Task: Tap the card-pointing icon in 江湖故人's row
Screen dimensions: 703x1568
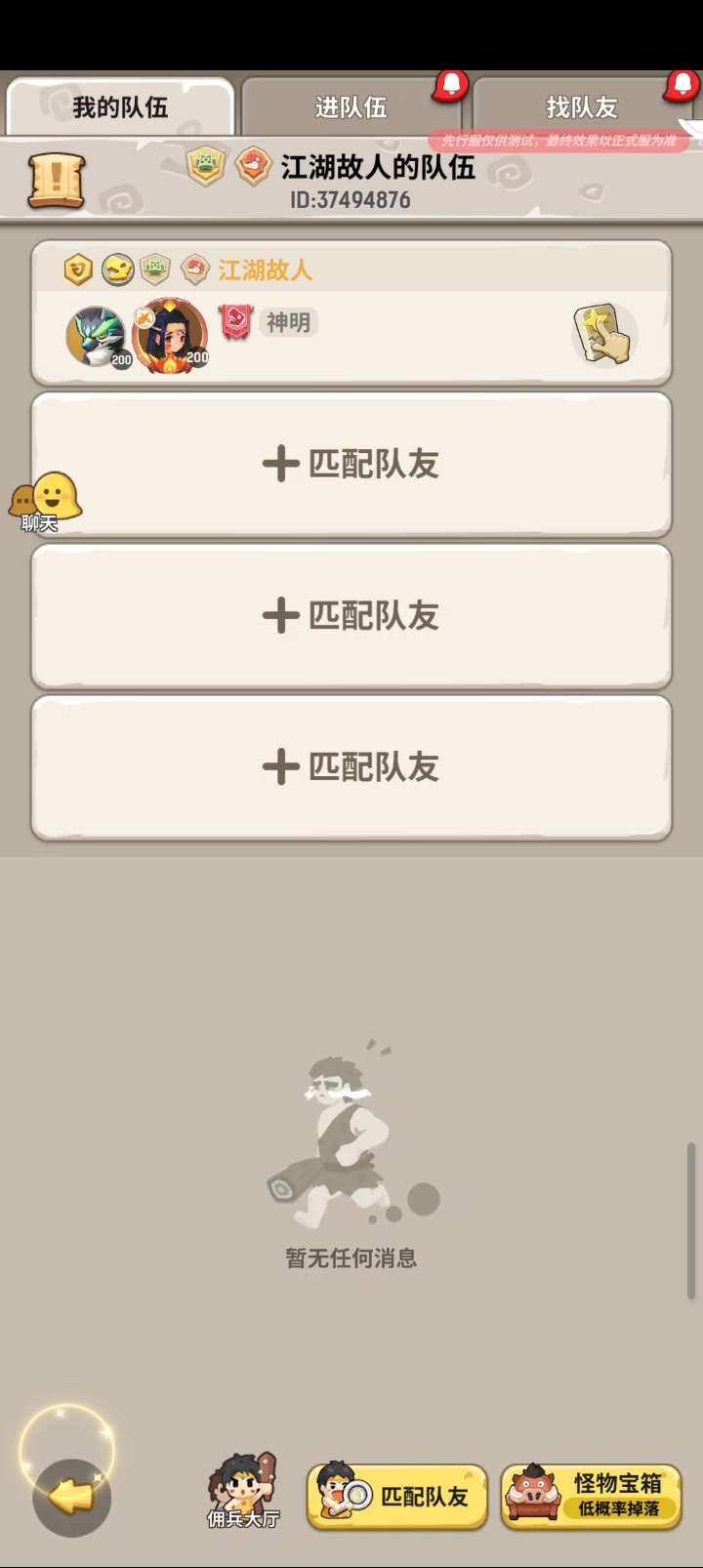Action: (604, 334)
